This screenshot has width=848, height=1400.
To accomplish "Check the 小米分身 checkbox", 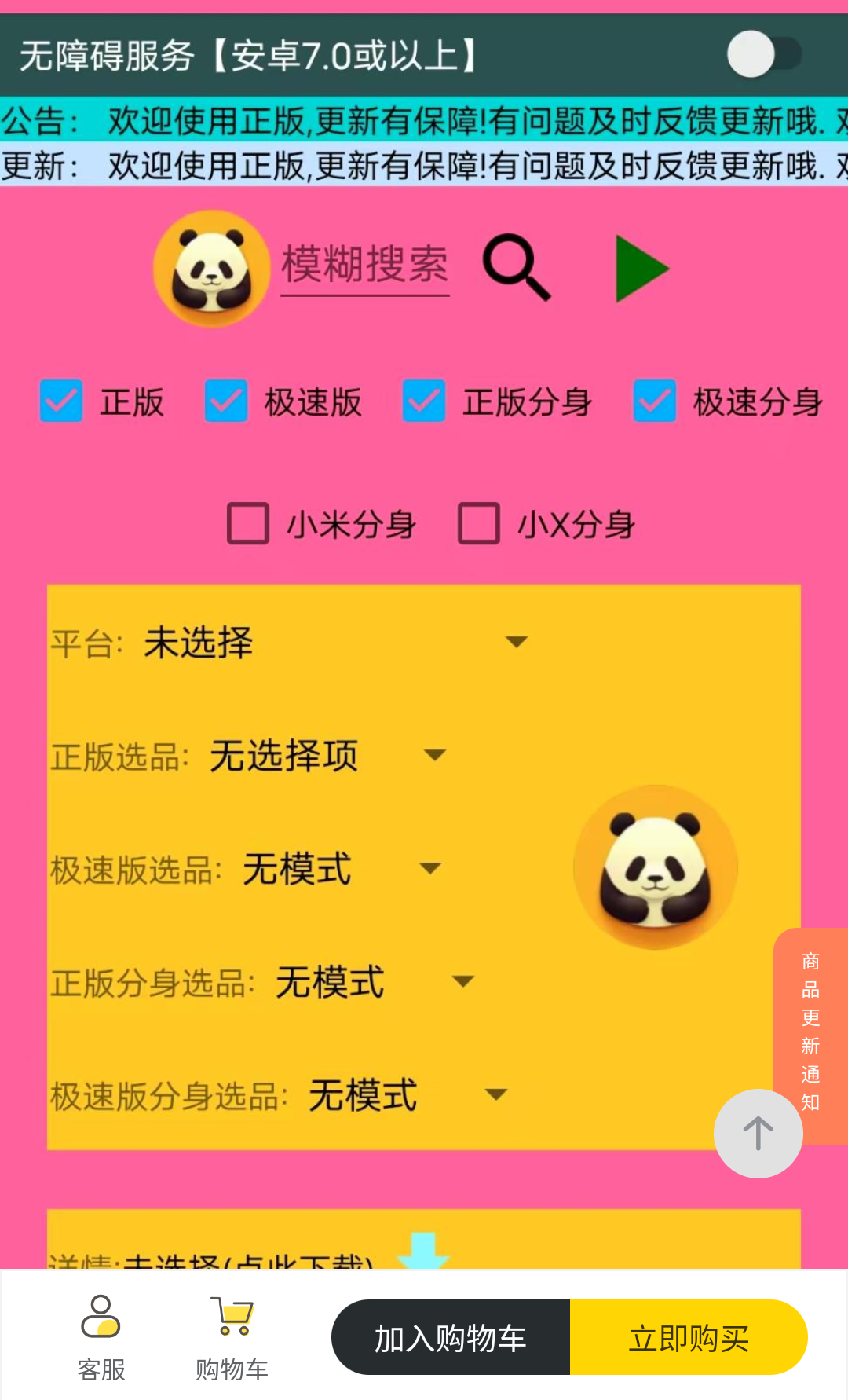I will click(x=248, y=523).
